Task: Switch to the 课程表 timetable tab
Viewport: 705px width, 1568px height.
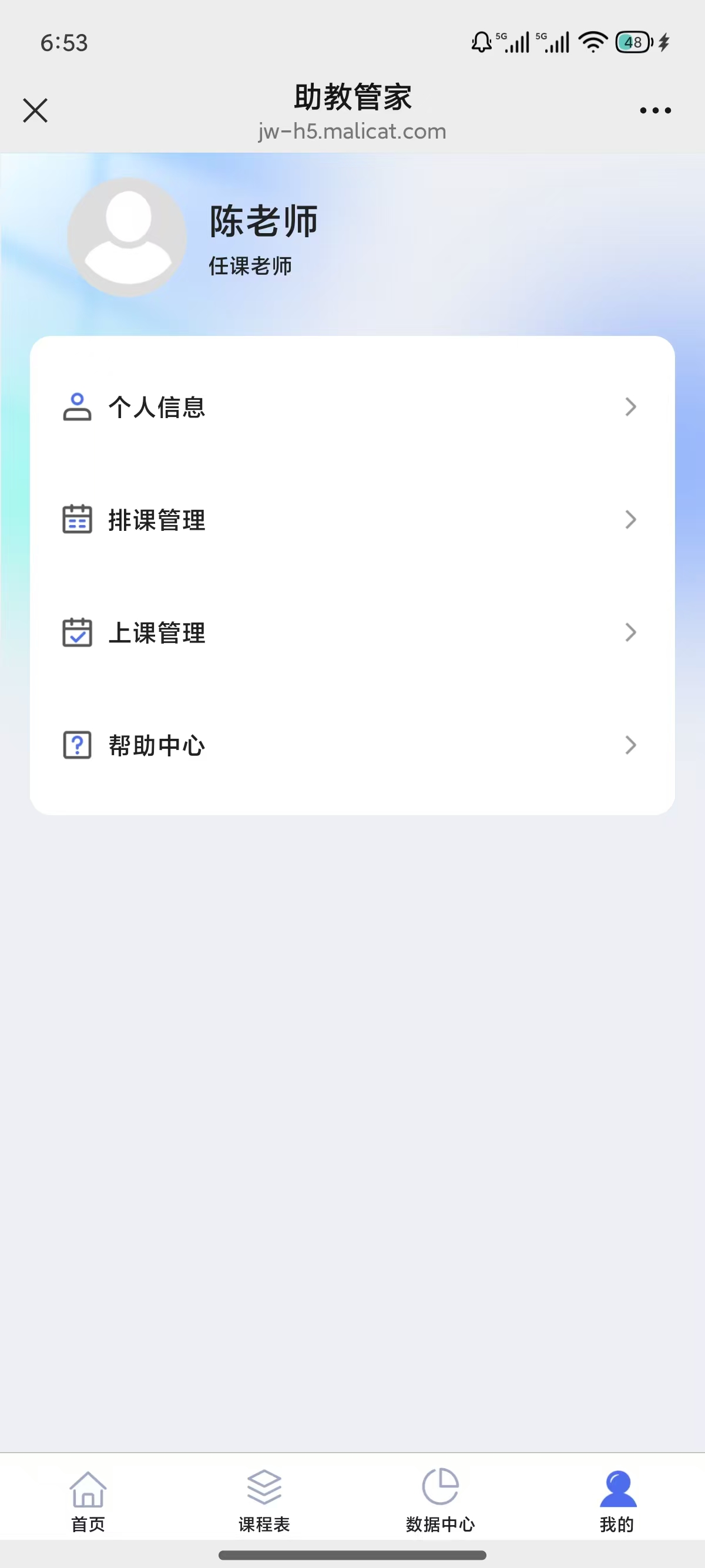Action: 264,1500
